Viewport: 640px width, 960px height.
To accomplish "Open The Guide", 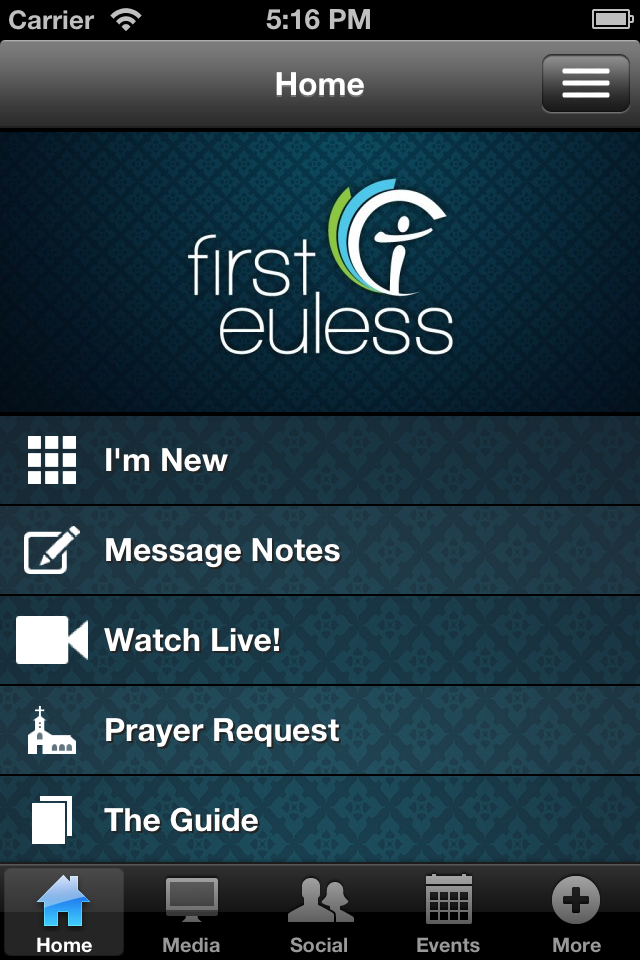I will (x=320, y=821).
